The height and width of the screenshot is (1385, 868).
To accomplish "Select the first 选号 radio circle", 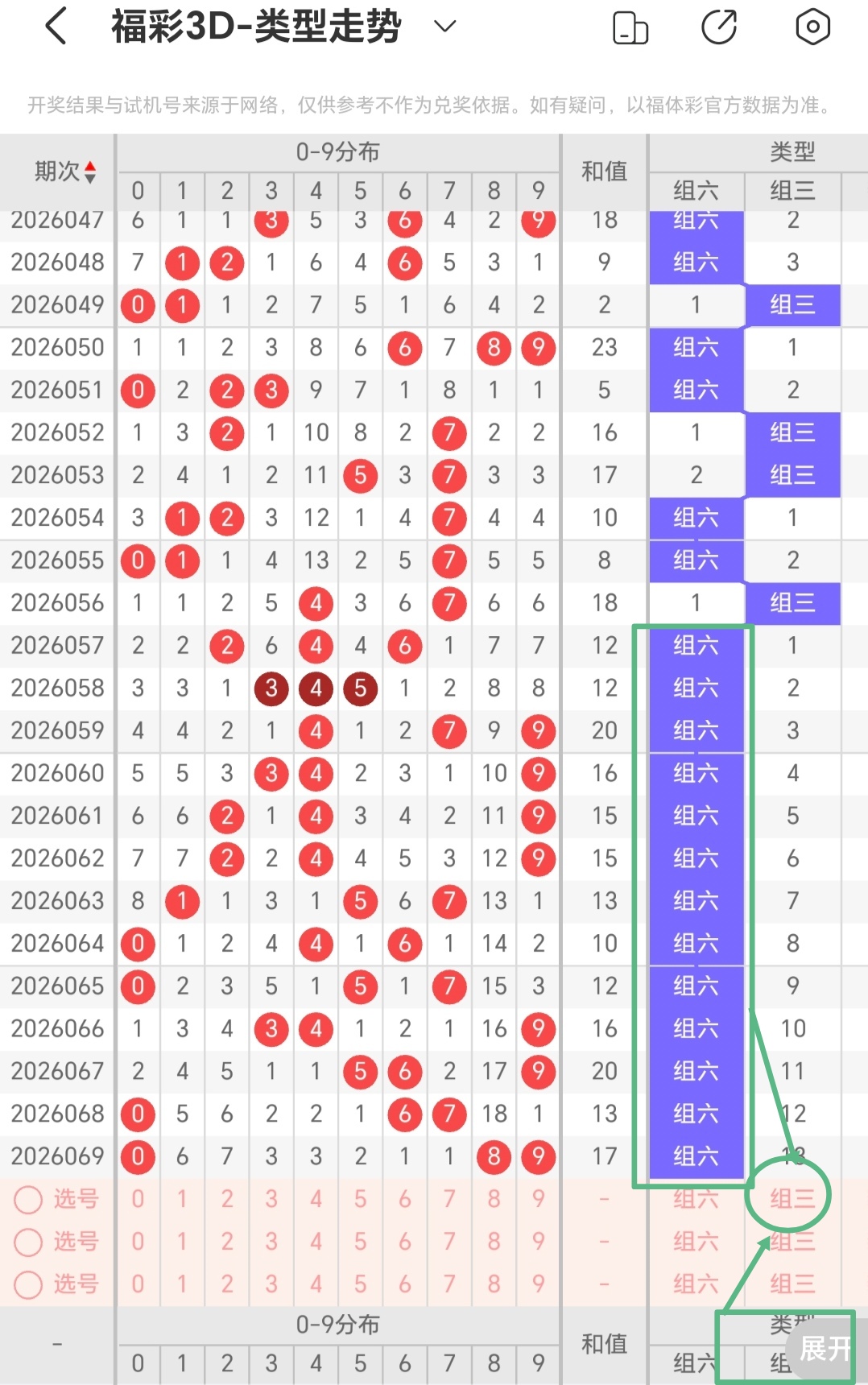I will pyautogui.click(x=29, y=1199).
